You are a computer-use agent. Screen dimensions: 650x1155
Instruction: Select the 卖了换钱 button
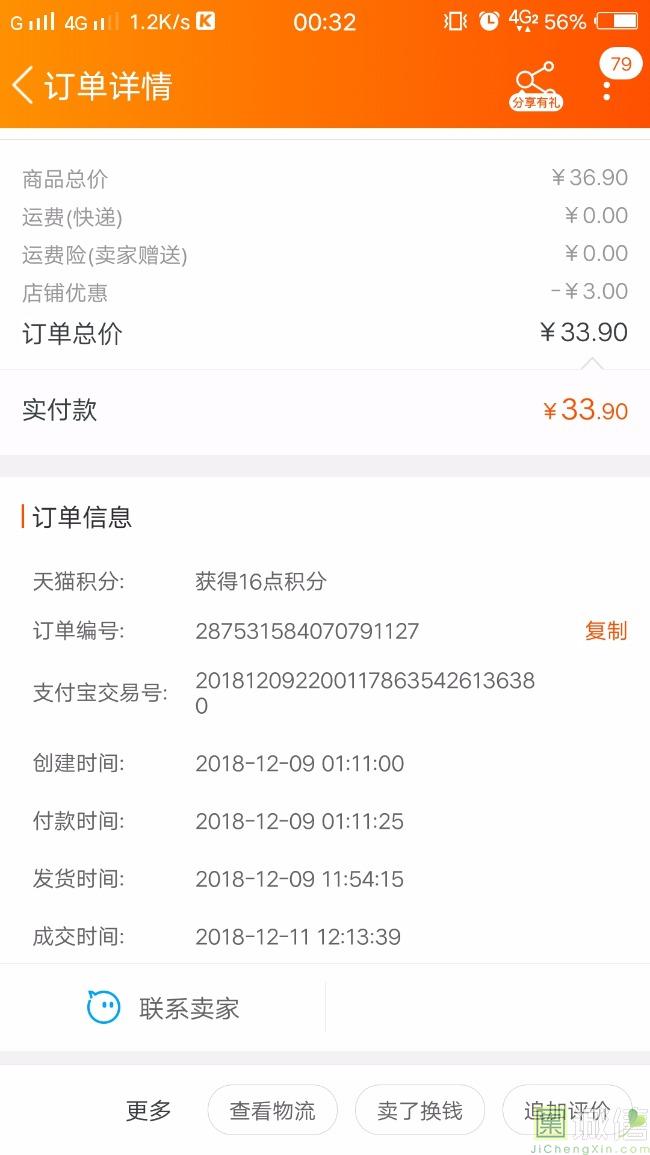pos(419,1110)
